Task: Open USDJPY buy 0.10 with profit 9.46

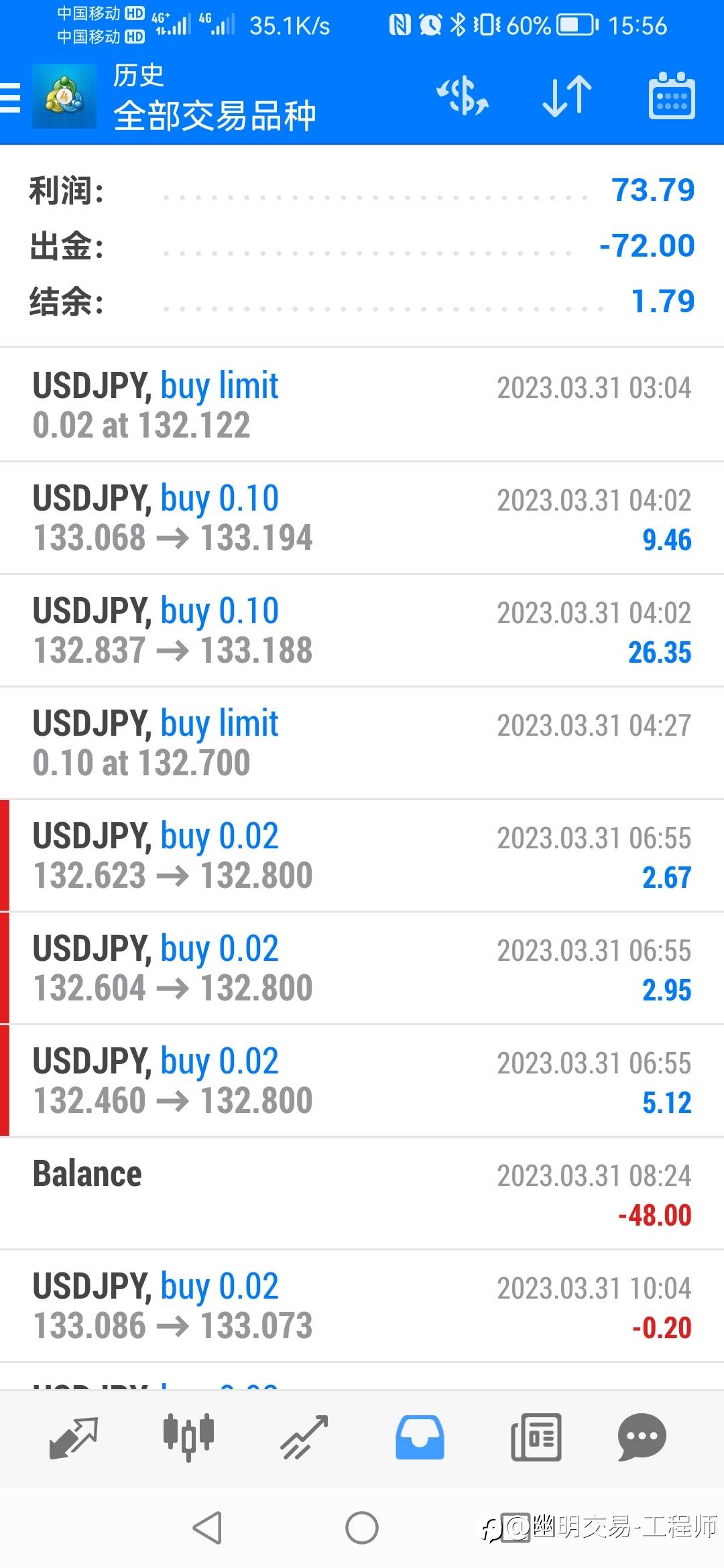Action: pos(362,517)
